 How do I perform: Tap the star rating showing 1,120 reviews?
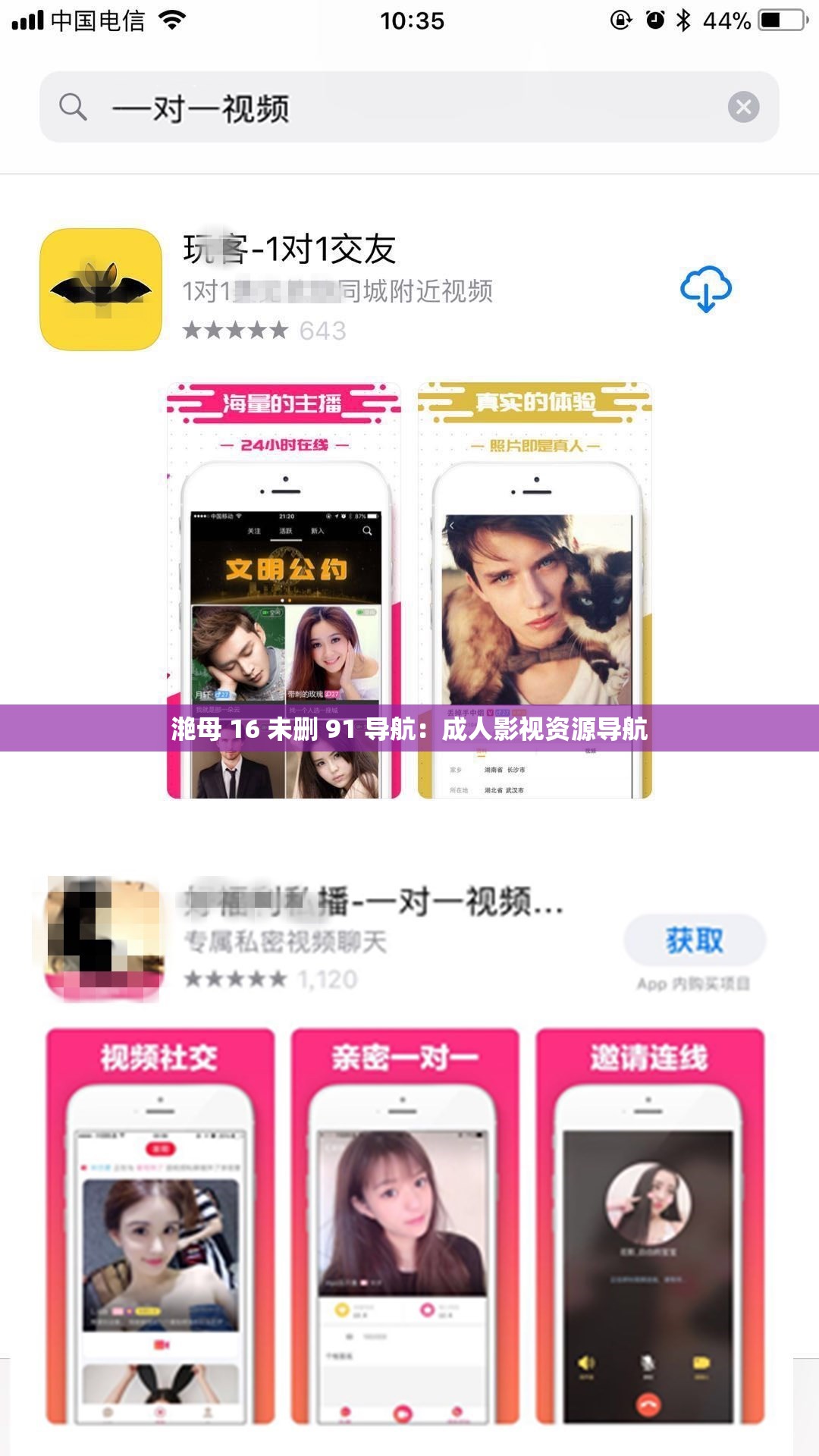265,978
